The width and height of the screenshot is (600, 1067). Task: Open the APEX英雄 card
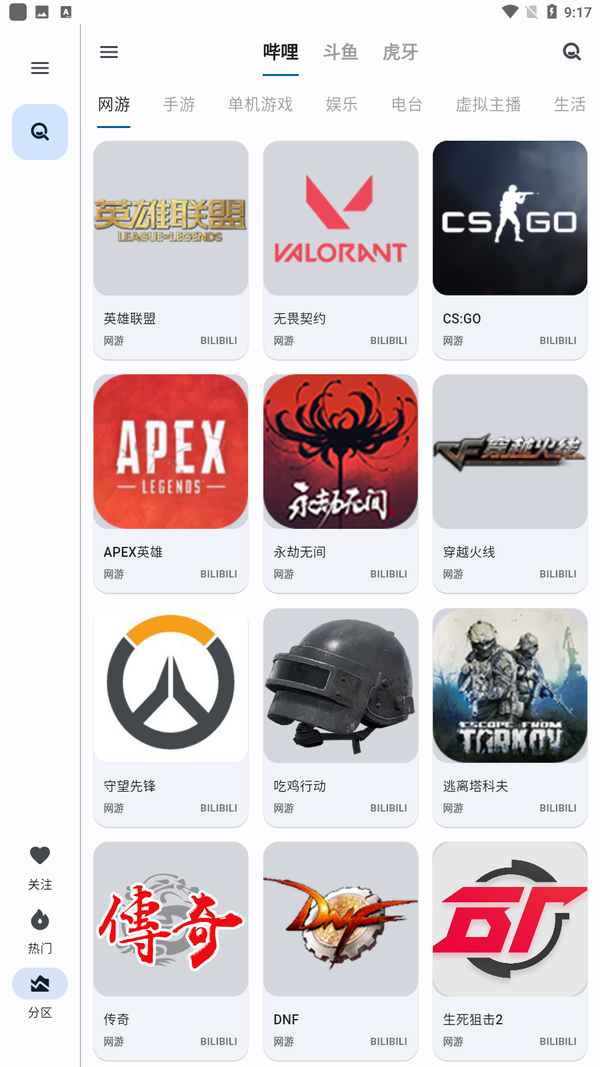click(170, 481)
